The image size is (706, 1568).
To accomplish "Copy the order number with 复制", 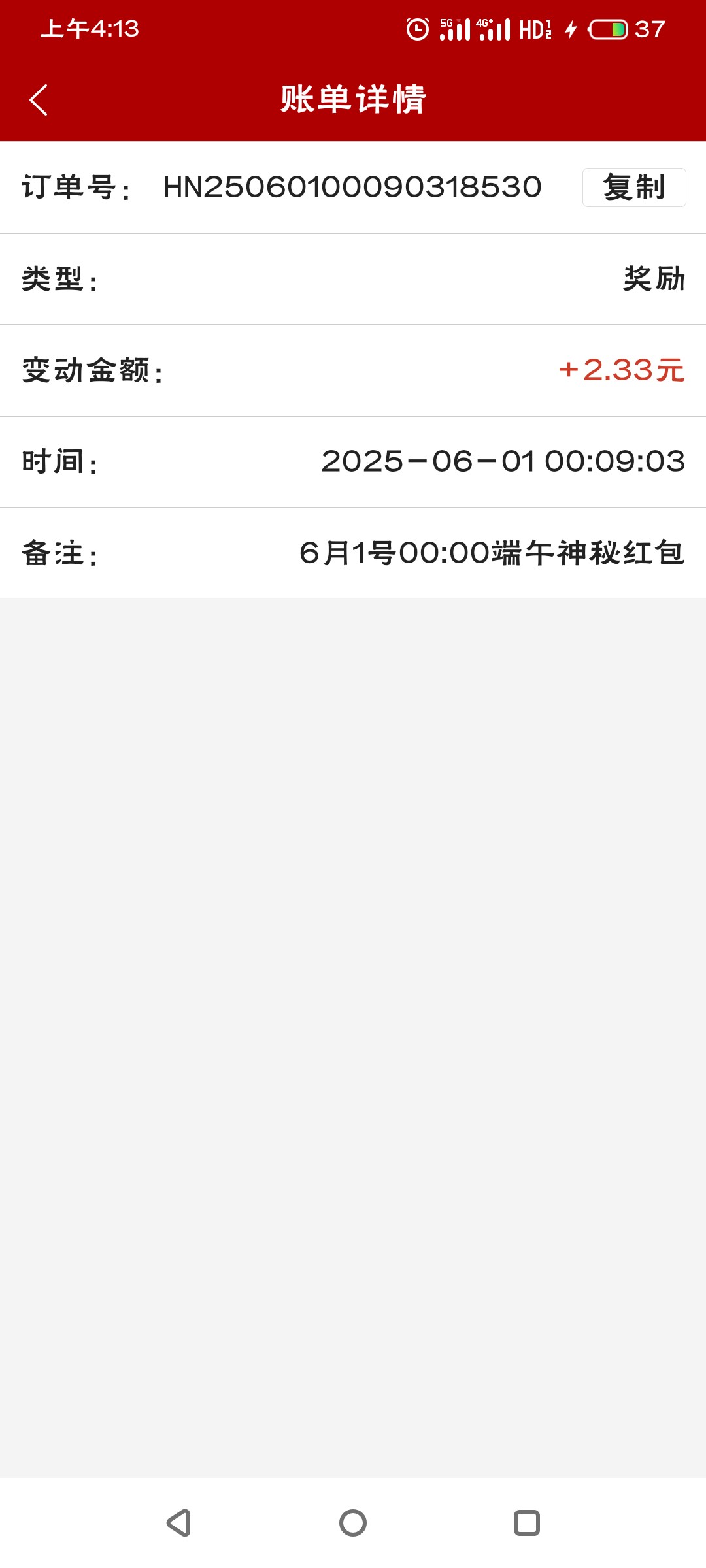I will click(x=633, y=188).
